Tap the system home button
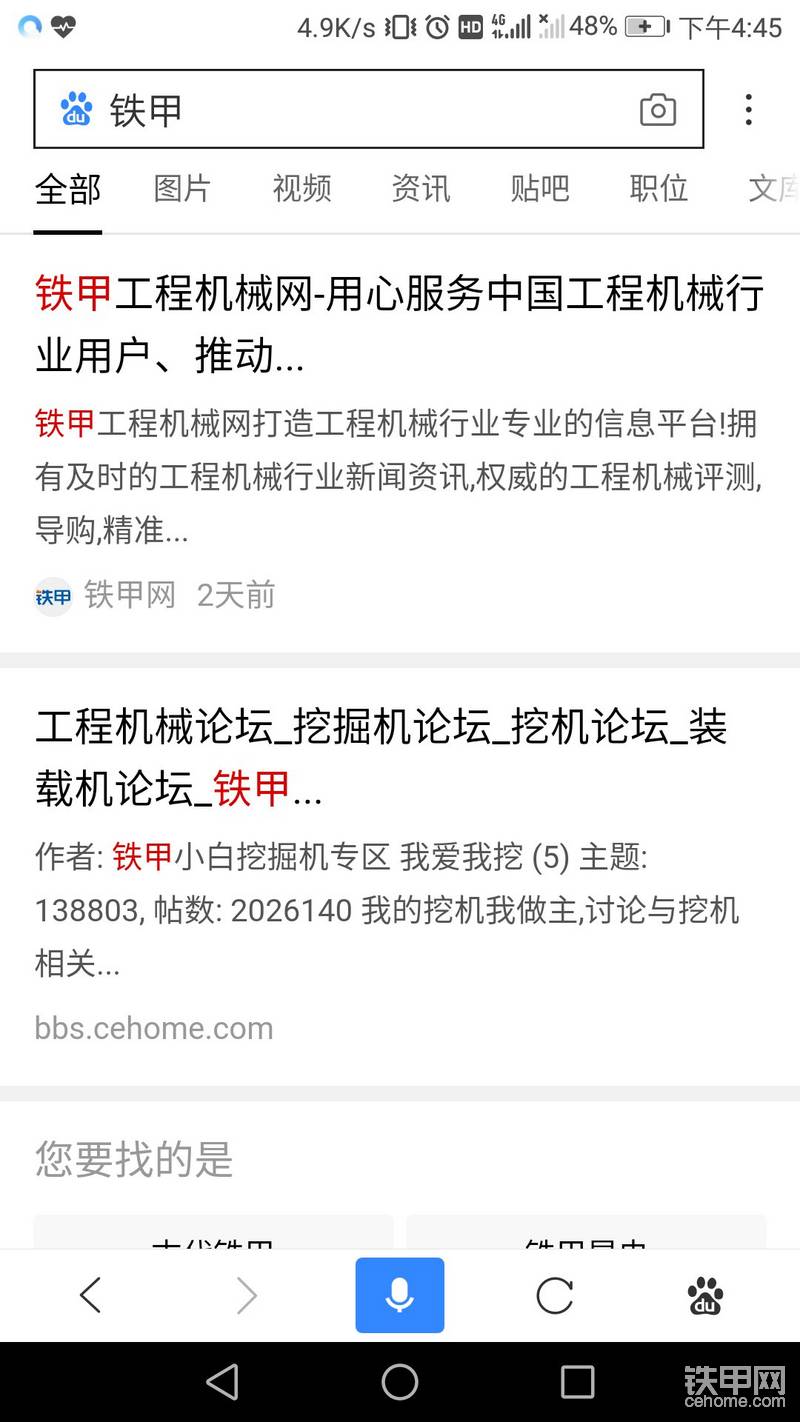Image resolution: width=800 pixels, height=1422 pixels. [400, 1382]
